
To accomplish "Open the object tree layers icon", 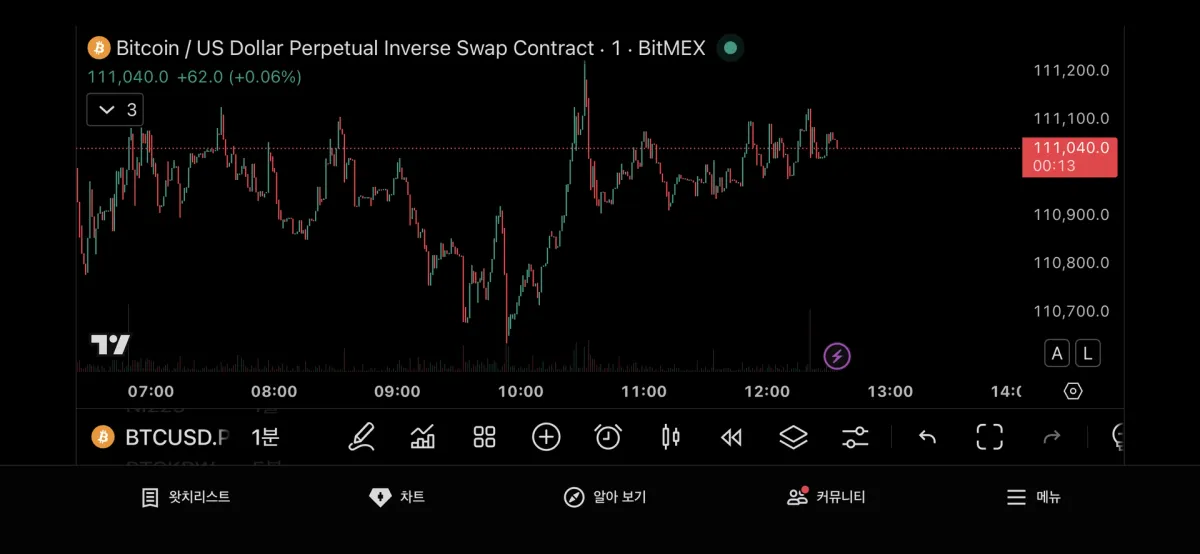I will (x=793, y=437).
